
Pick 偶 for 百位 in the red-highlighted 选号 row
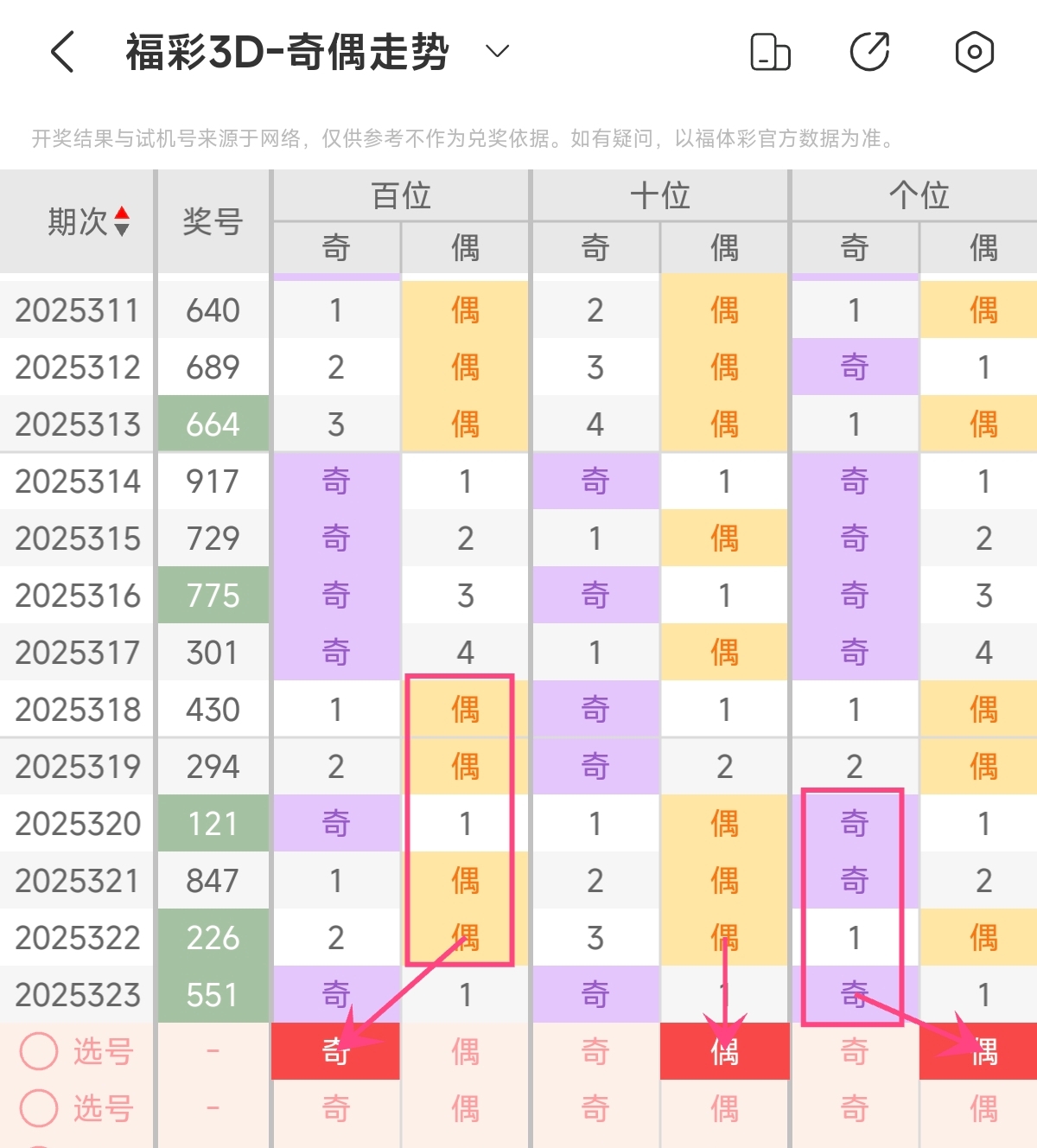click(465, 1051)
